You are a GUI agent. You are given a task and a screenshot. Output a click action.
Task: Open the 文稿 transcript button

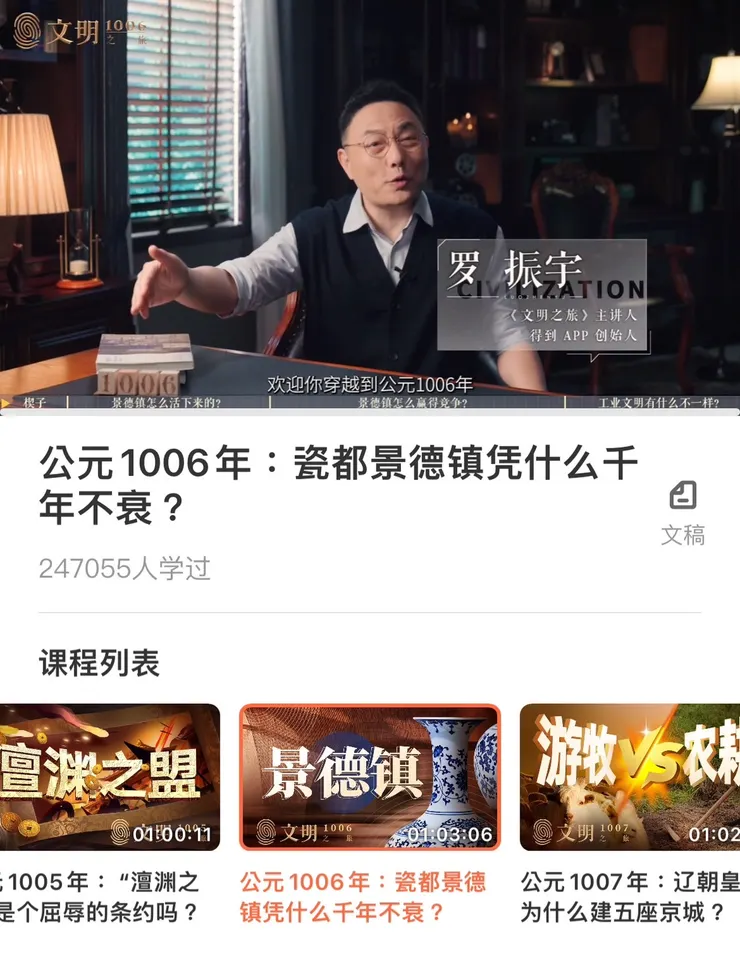(683, 513)
